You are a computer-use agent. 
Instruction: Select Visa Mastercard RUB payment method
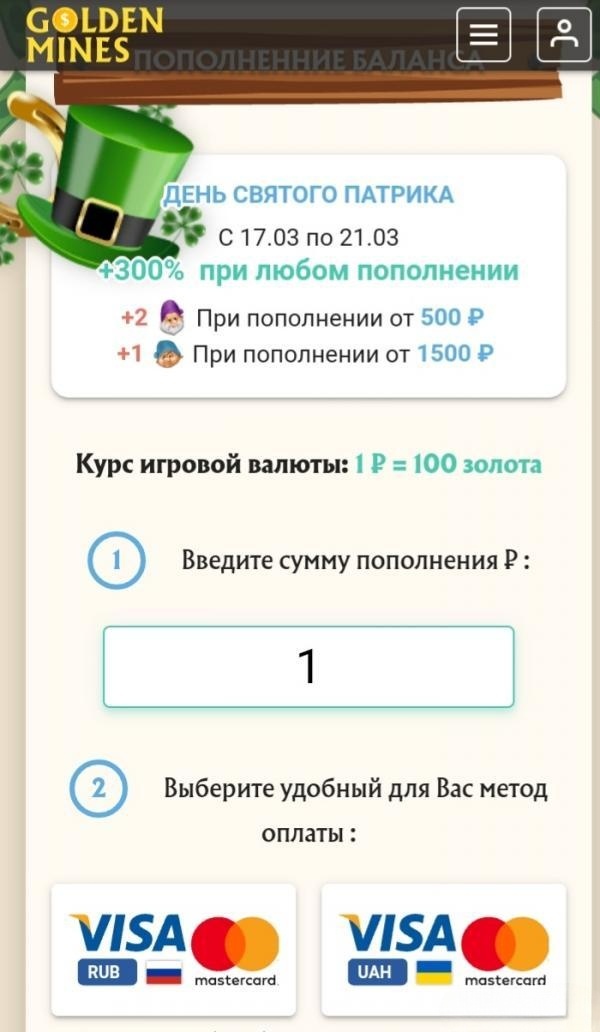174,949
